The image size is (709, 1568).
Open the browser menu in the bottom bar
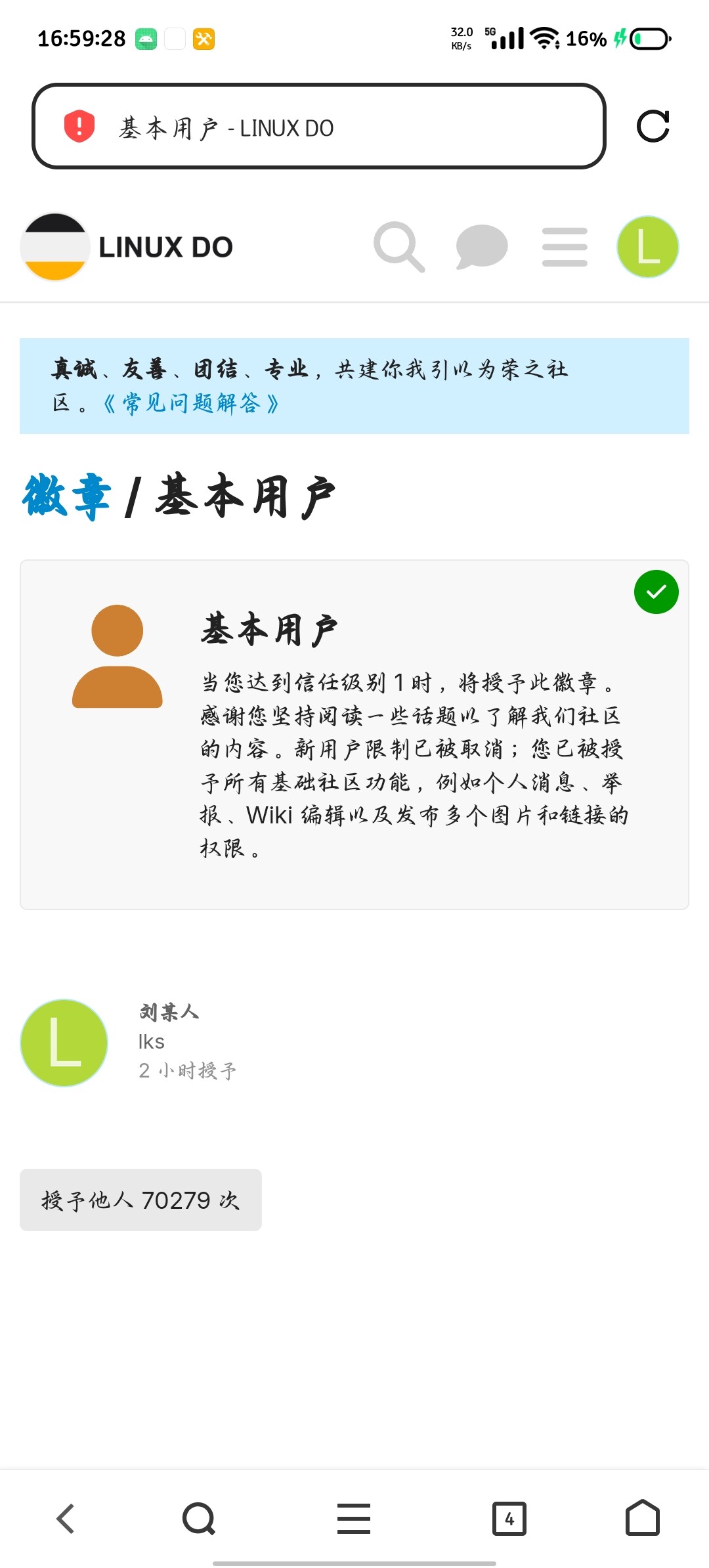(x=354, y=1519)
